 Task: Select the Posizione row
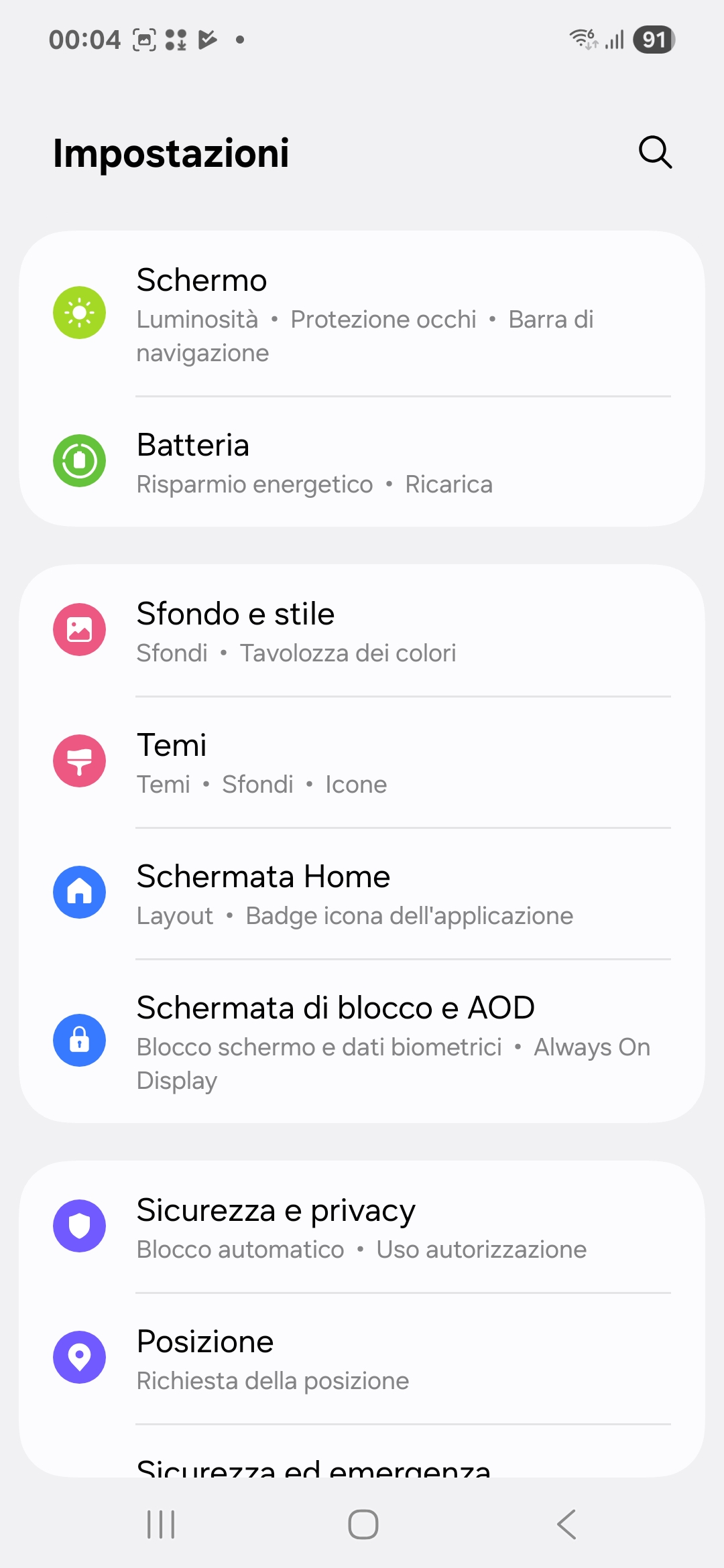click(x=362, y=1358)
